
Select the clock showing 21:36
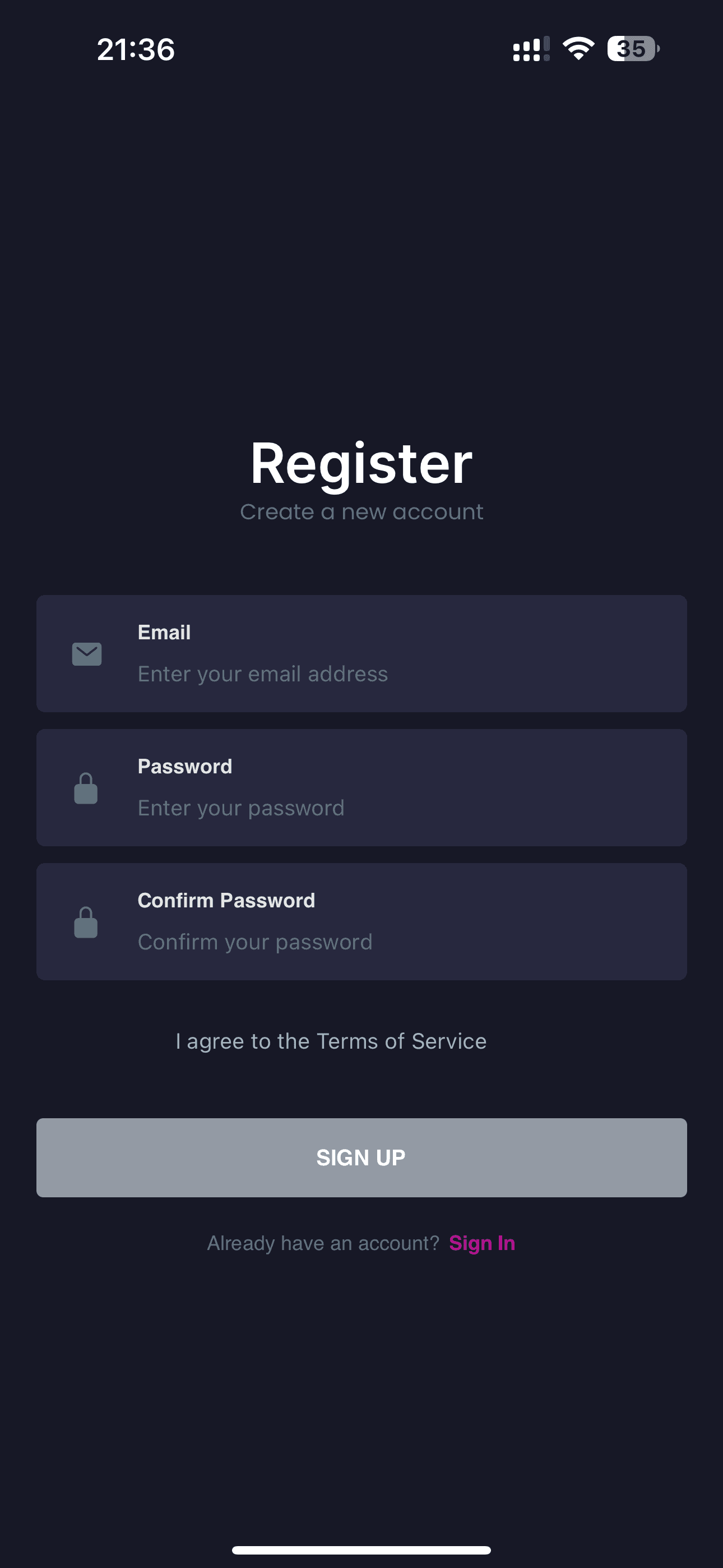[x=135, y=50]
